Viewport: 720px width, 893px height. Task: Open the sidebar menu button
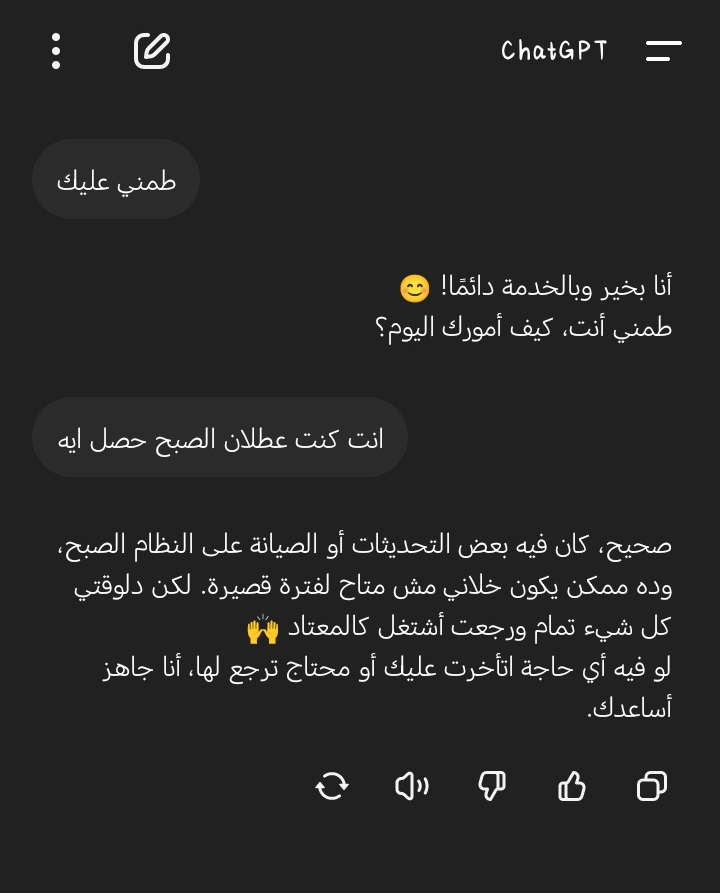[x=663, y=51]
